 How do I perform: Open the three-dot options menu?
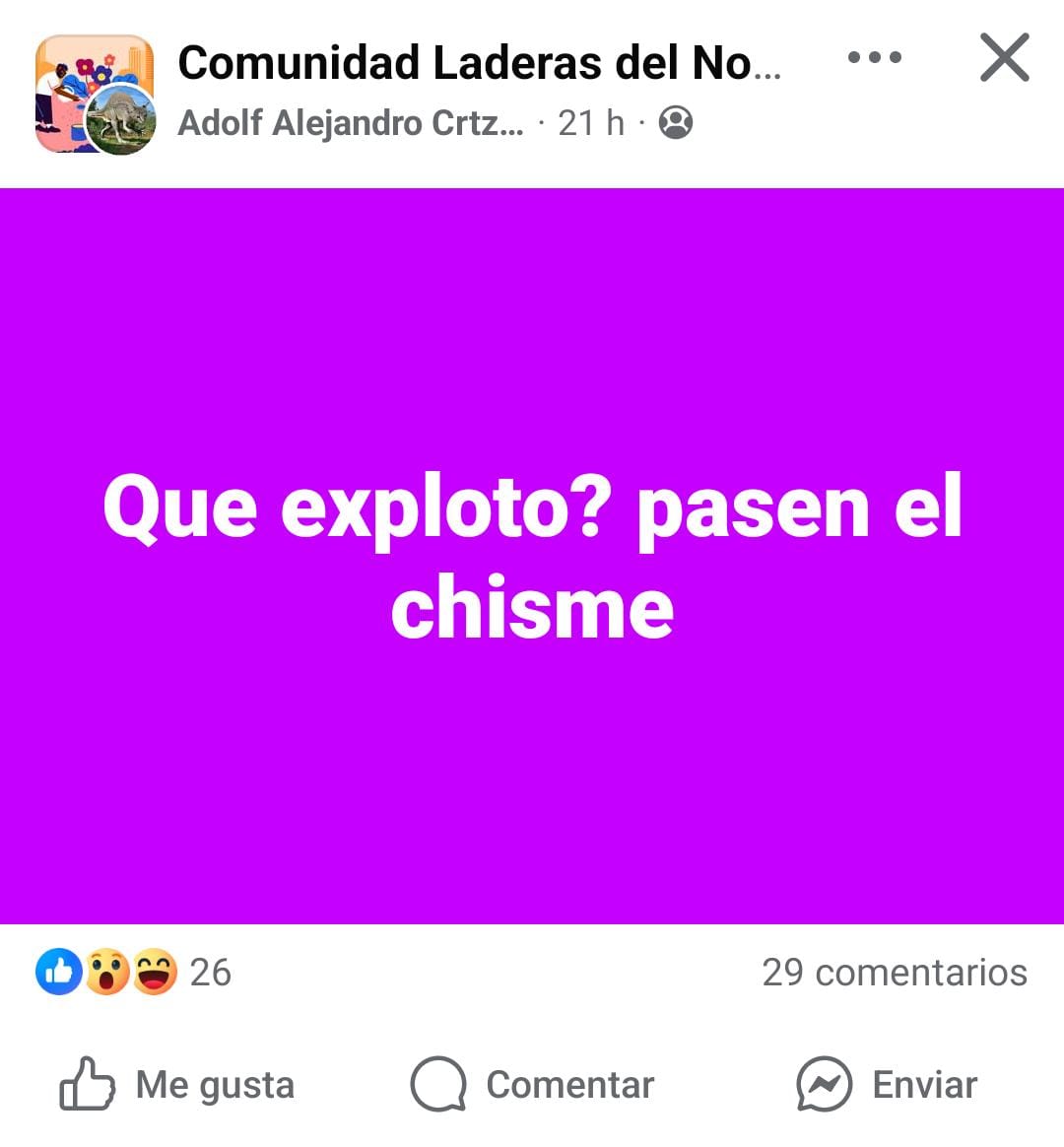click(874, 58)
